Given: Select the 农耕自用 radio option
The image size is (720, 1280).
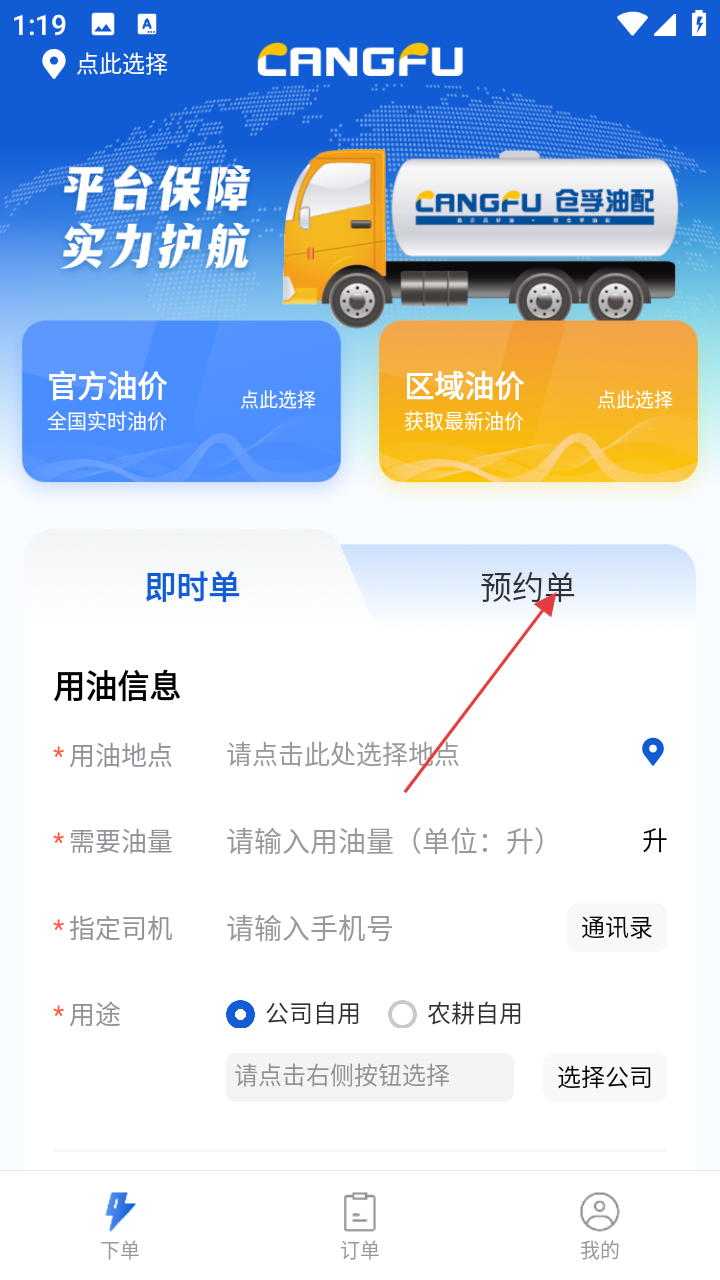Looking at the screenshot, I should [x=402, y=1014].
